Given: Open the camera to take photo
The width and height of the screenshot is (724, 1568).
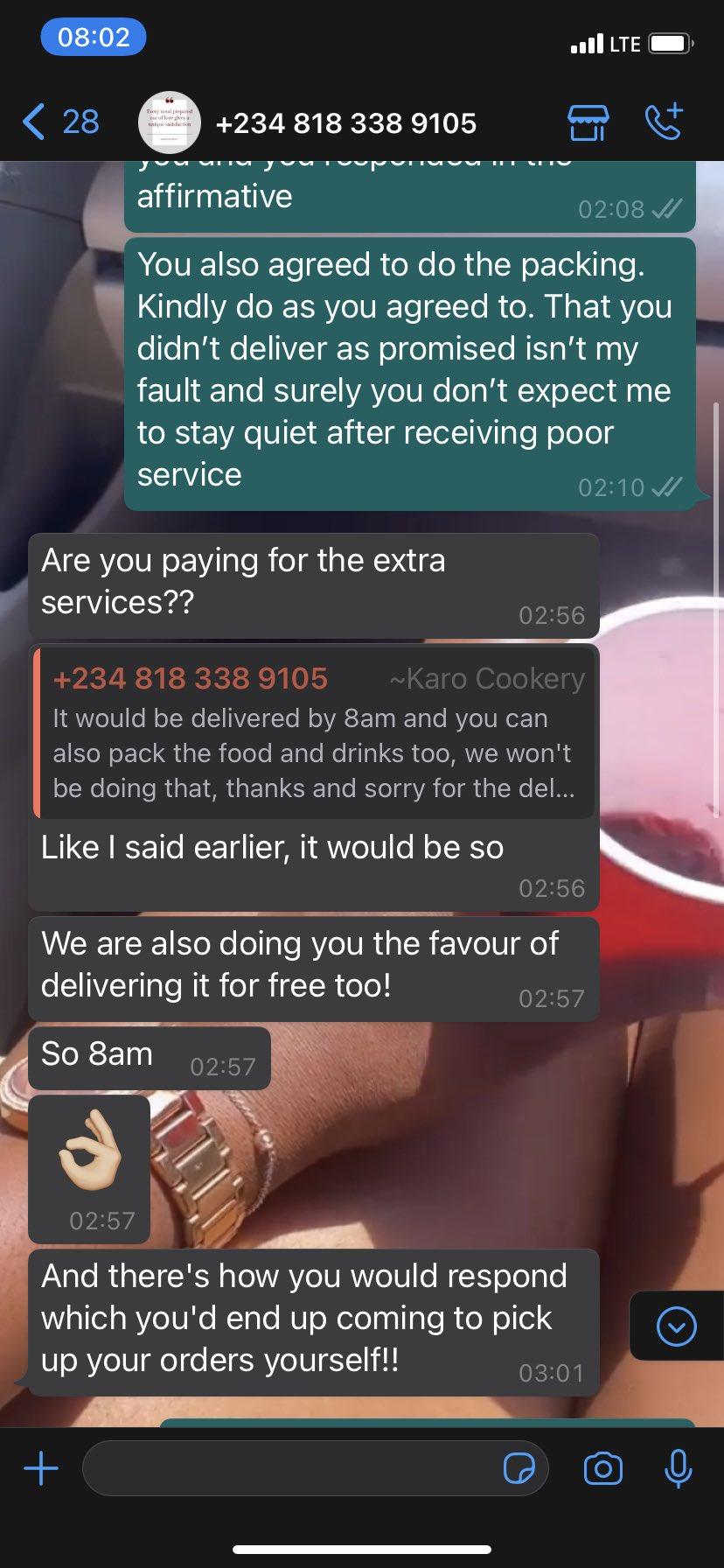Looking at the screenshot, I should pyautogui.click(x=603, y=1468).
